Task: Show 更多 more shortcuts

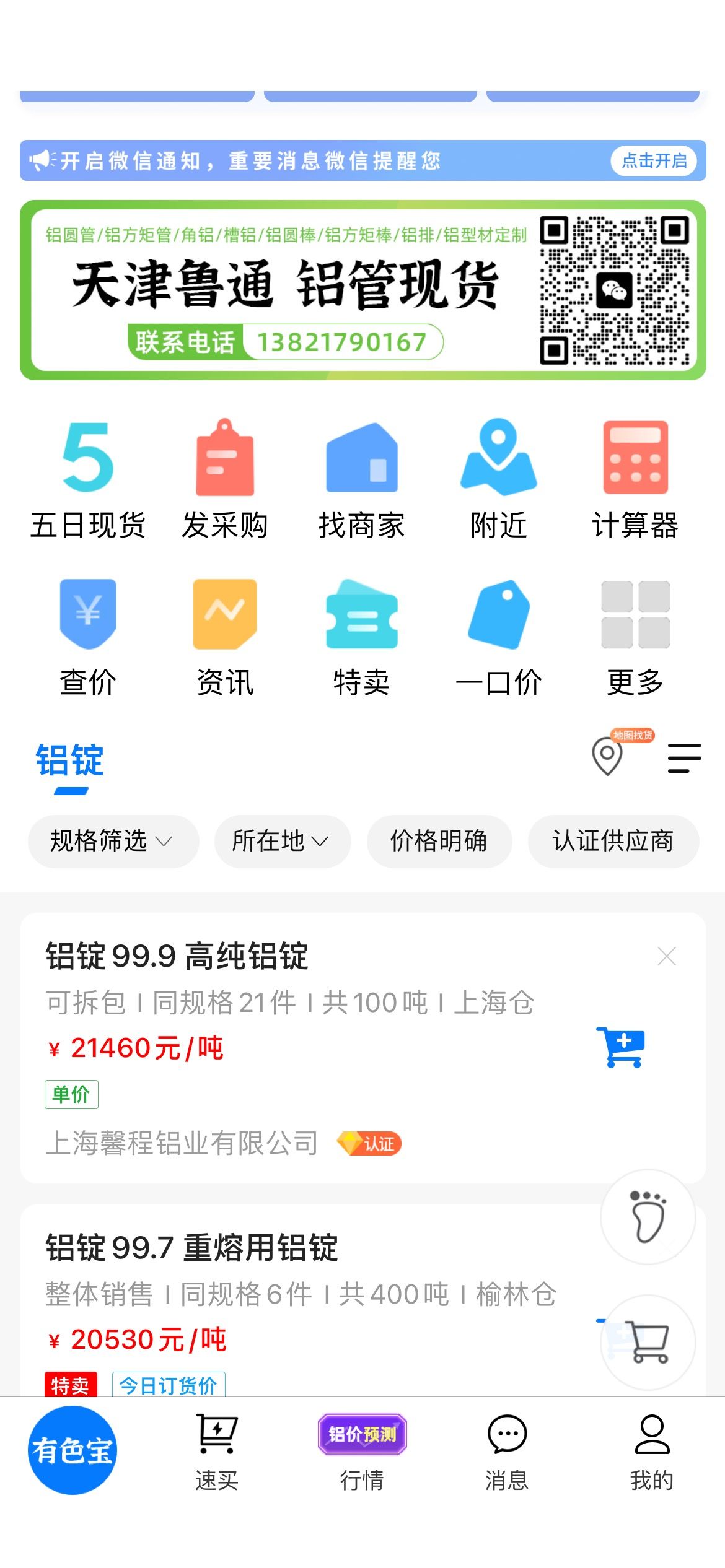Action: point(635,638)
